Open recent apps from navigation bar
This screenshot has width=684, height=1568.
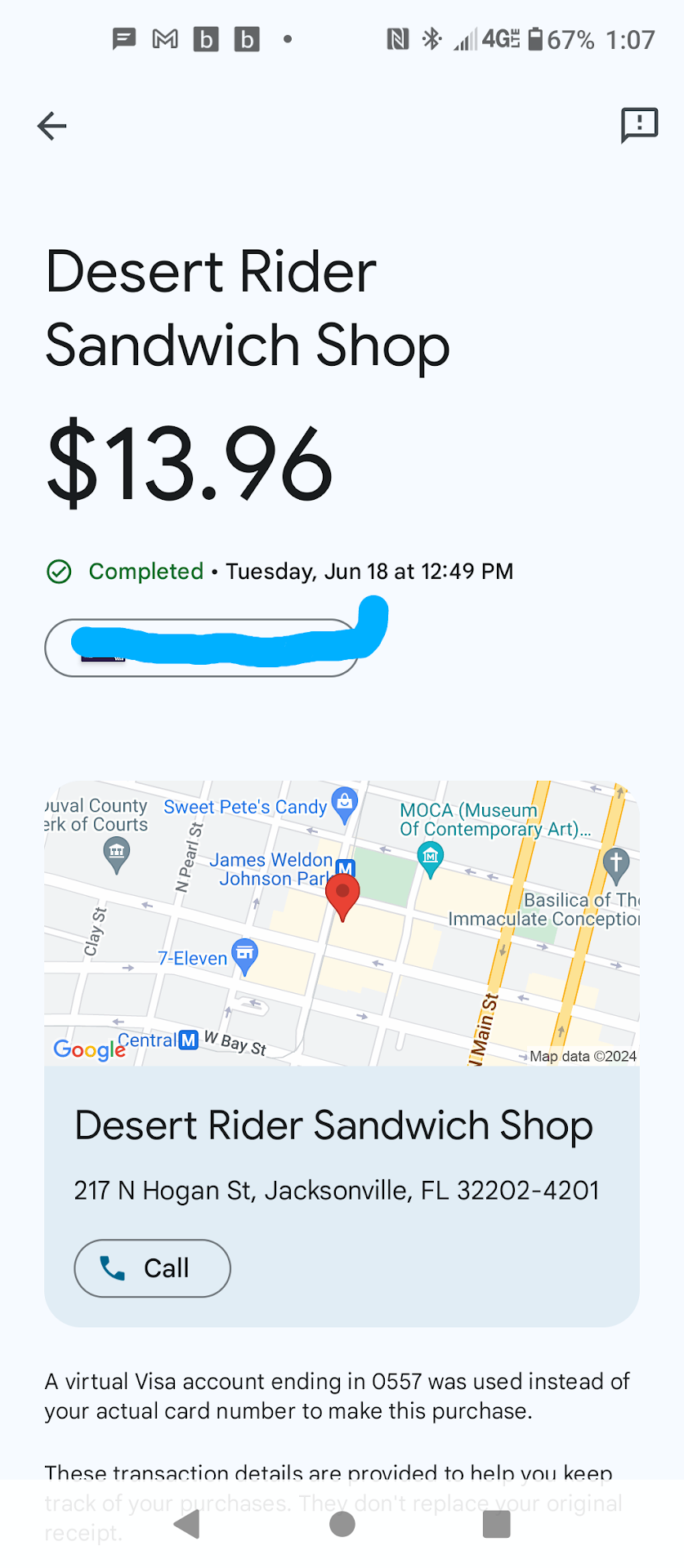[x=496, y=1524]
